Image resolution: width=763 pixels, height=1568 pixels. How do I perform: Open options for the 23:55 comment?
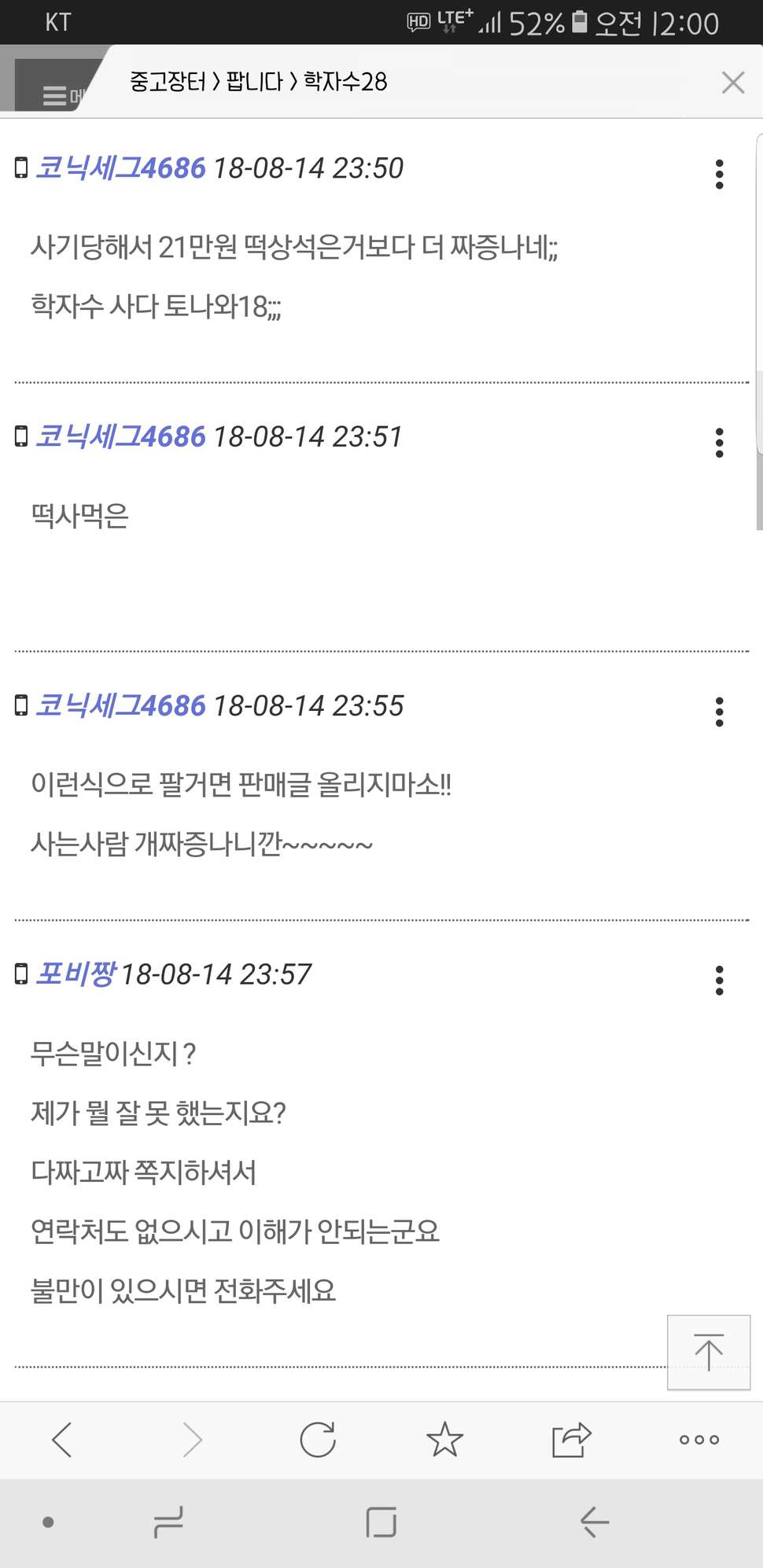tap(719, 712)
